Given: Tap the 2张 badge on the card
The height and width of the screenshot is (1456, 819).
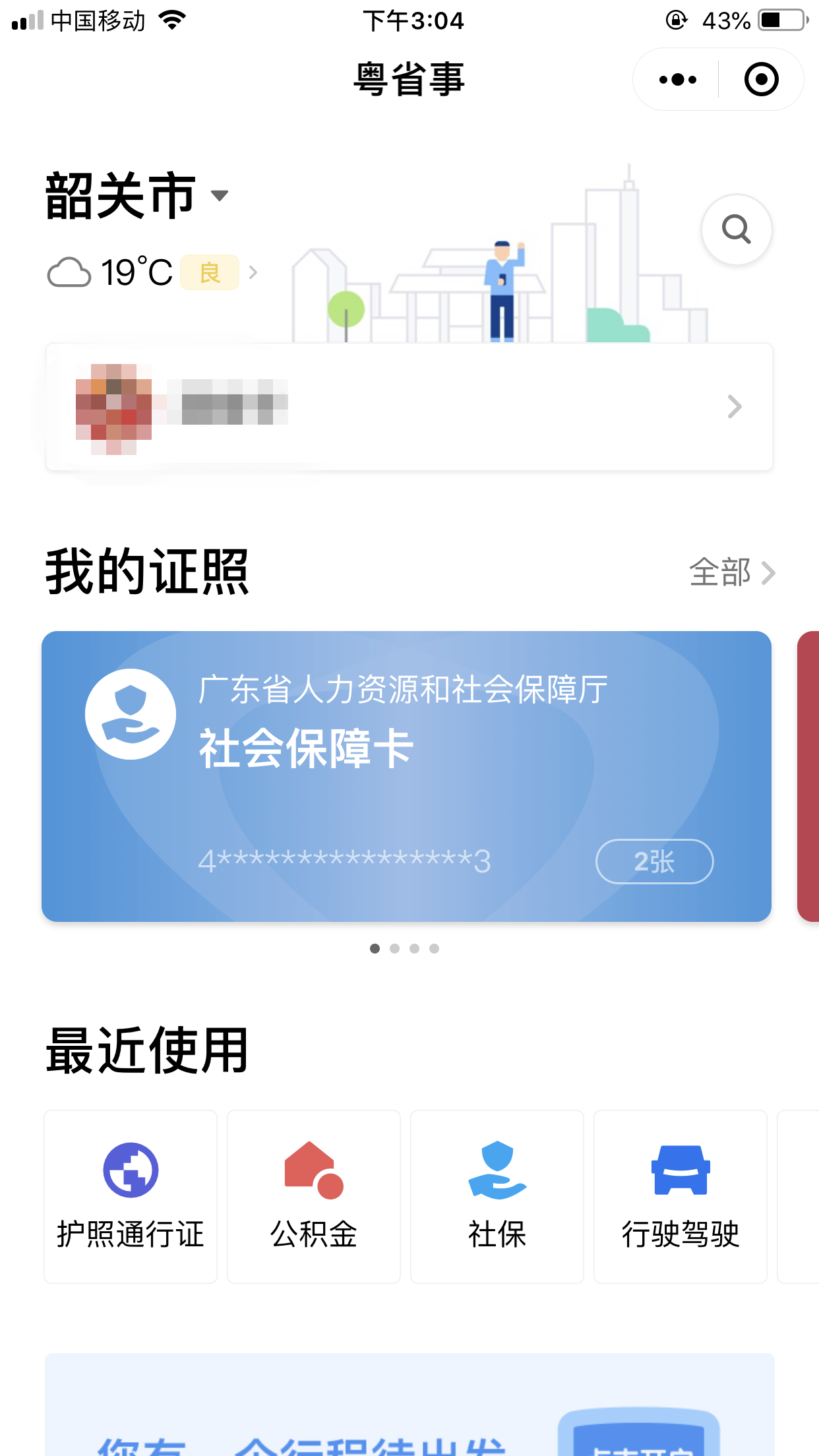Looking at the screenshot, I should click(x=654, y=861).
